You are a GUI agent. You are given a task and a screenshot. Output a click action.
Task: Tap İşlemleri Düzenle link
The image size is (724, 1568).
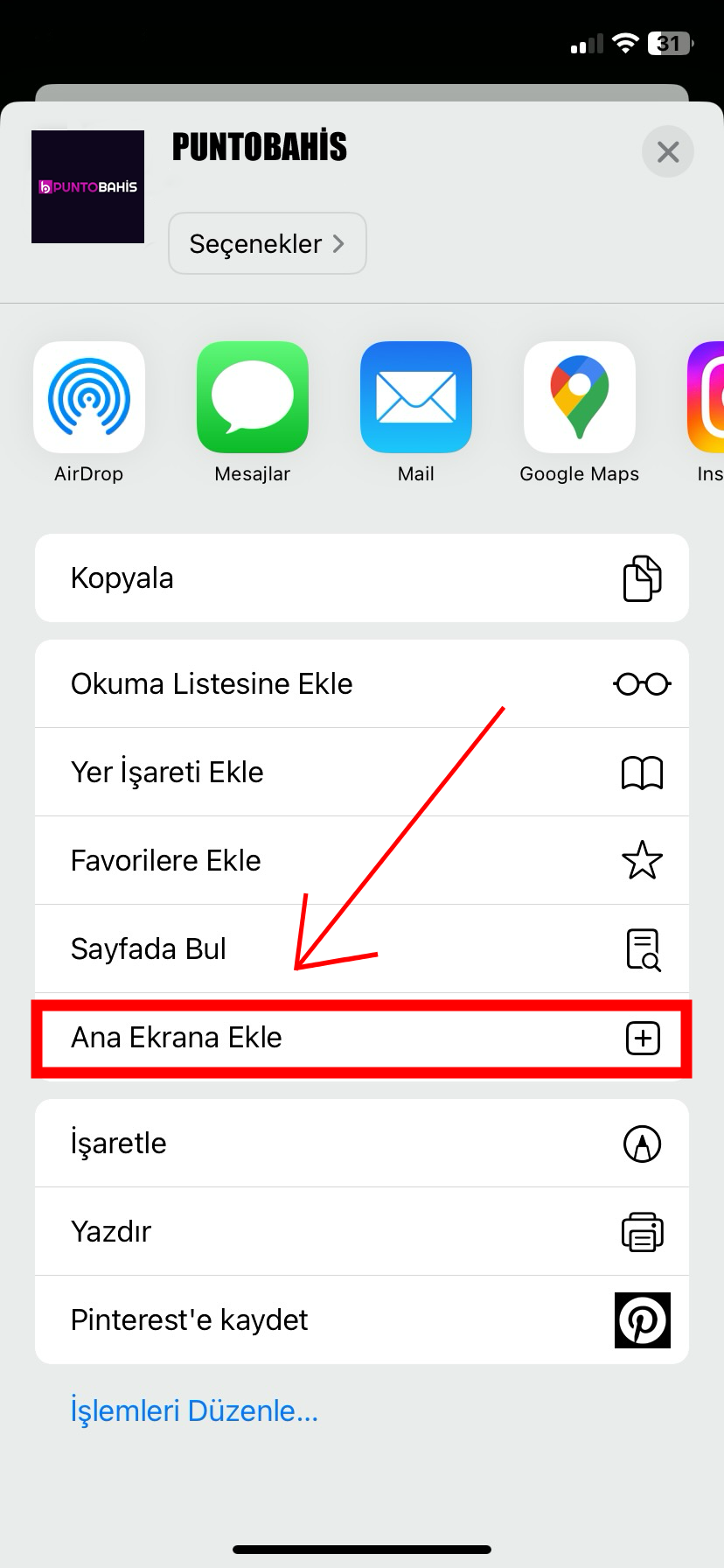click(x=194, y=1410)
